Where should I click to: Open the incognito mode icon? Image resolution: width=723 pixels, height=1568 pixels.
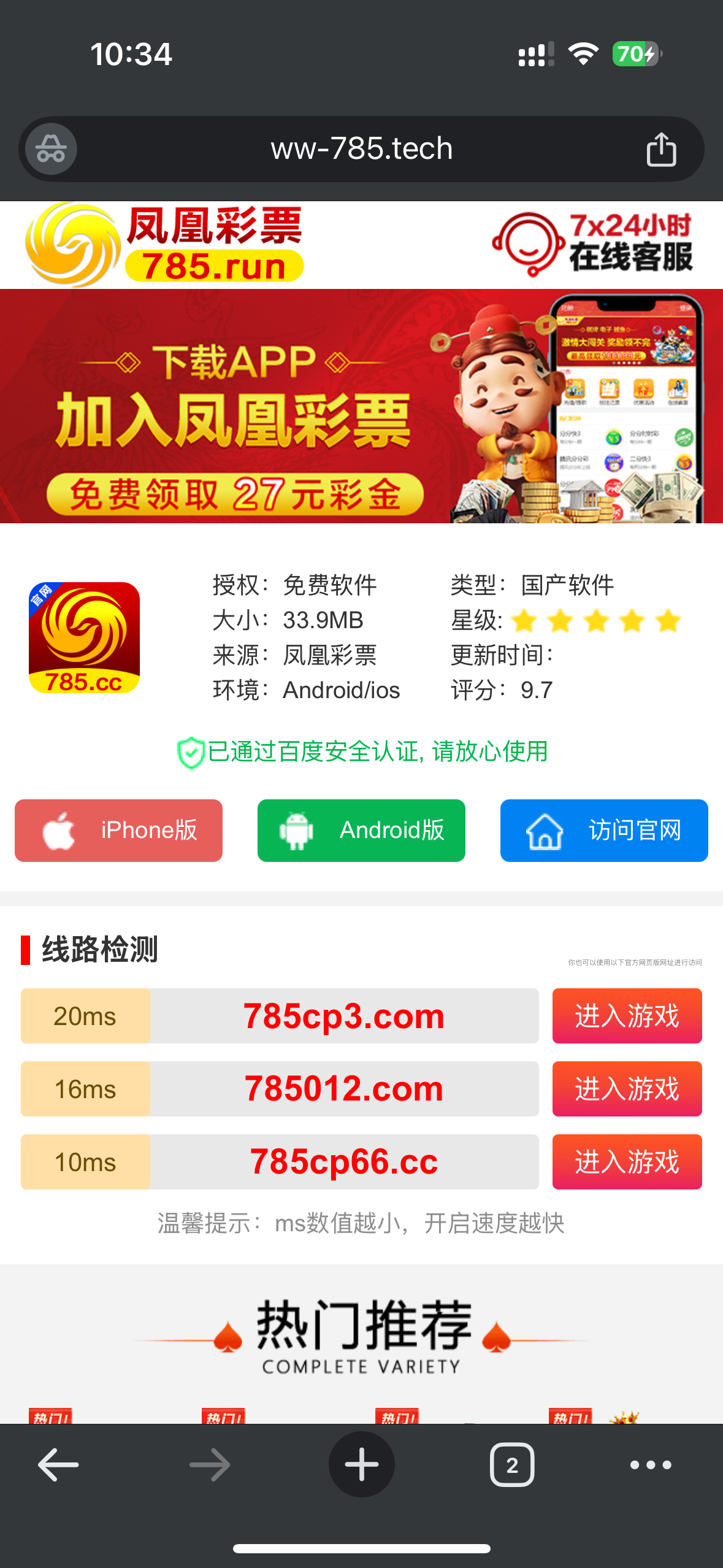pos(51,149)
